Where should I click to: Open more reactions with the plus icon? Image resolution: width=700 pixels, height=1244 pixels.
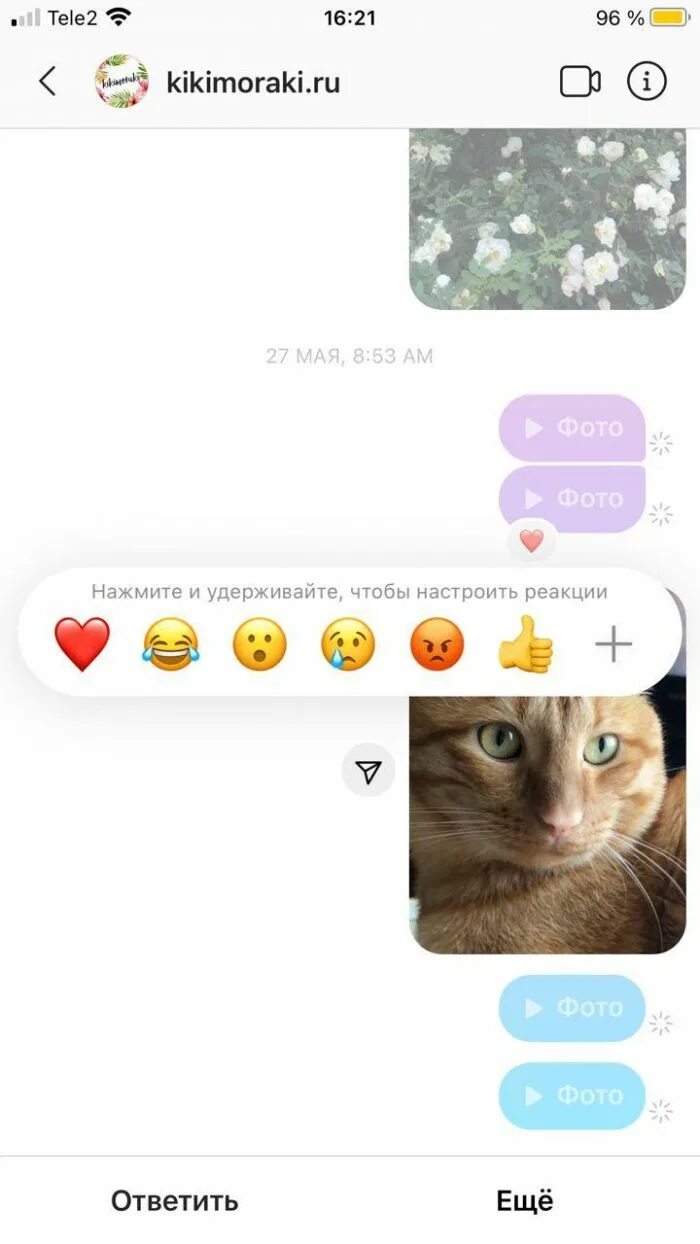pos(613,645)
